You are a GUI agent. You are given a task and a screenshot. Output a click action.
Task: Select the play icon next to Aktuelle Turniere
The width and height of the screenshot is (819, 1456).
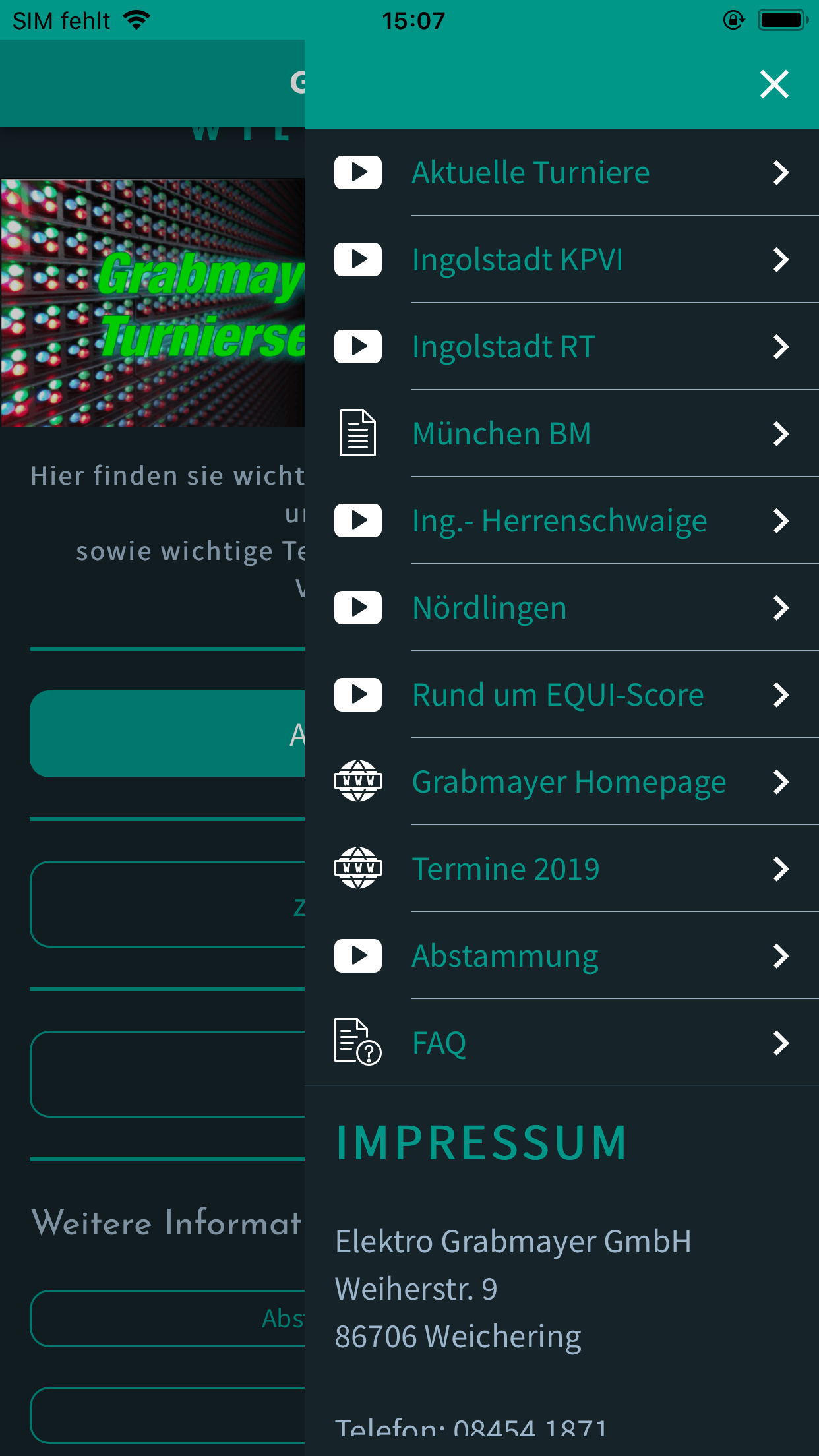(358, 172)
